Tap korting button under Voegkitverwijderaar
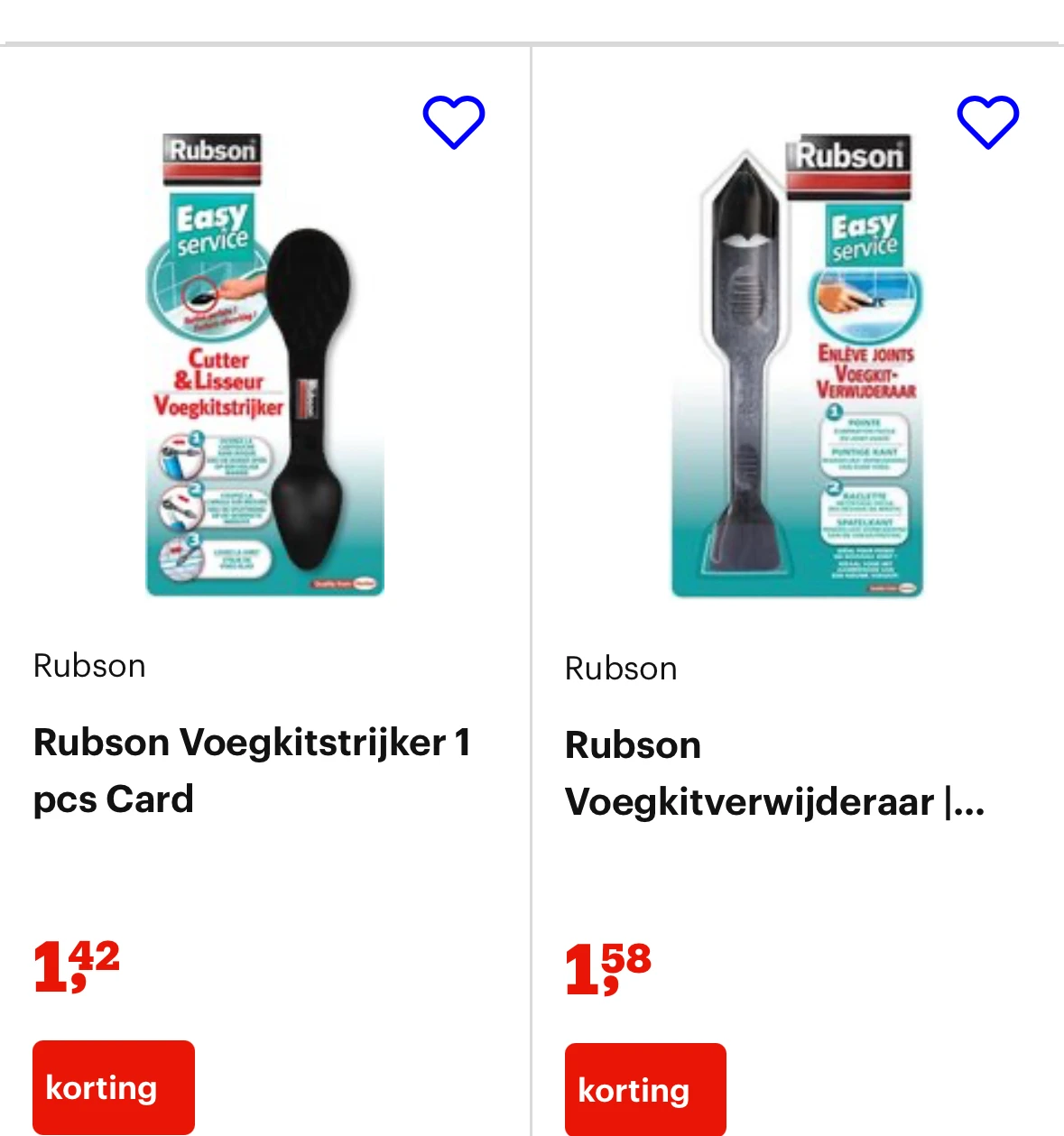The width and height of the screenshot is (1064, 1136). (x=645, y=1089)
